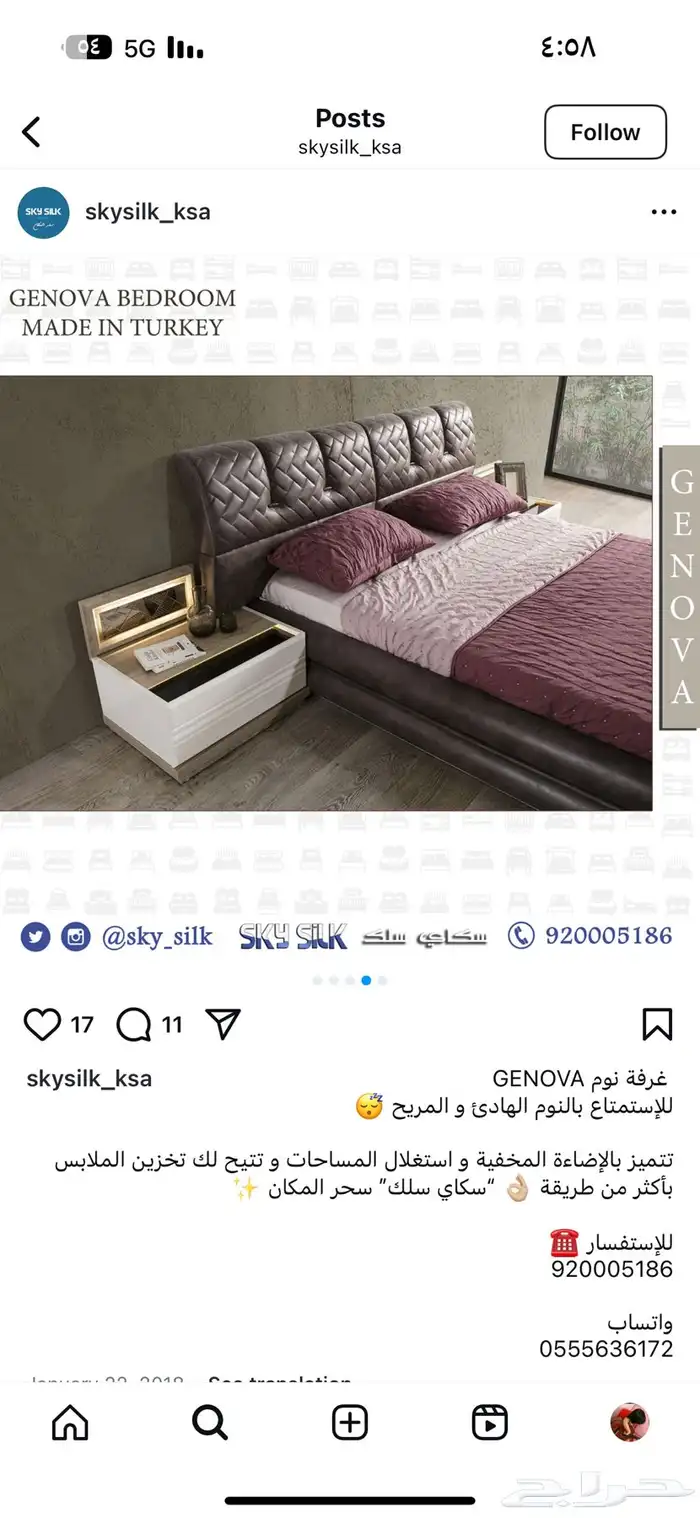Share the post with the paper plane icon
This screenshot has height=1518, width=700.
[223, 1023]
